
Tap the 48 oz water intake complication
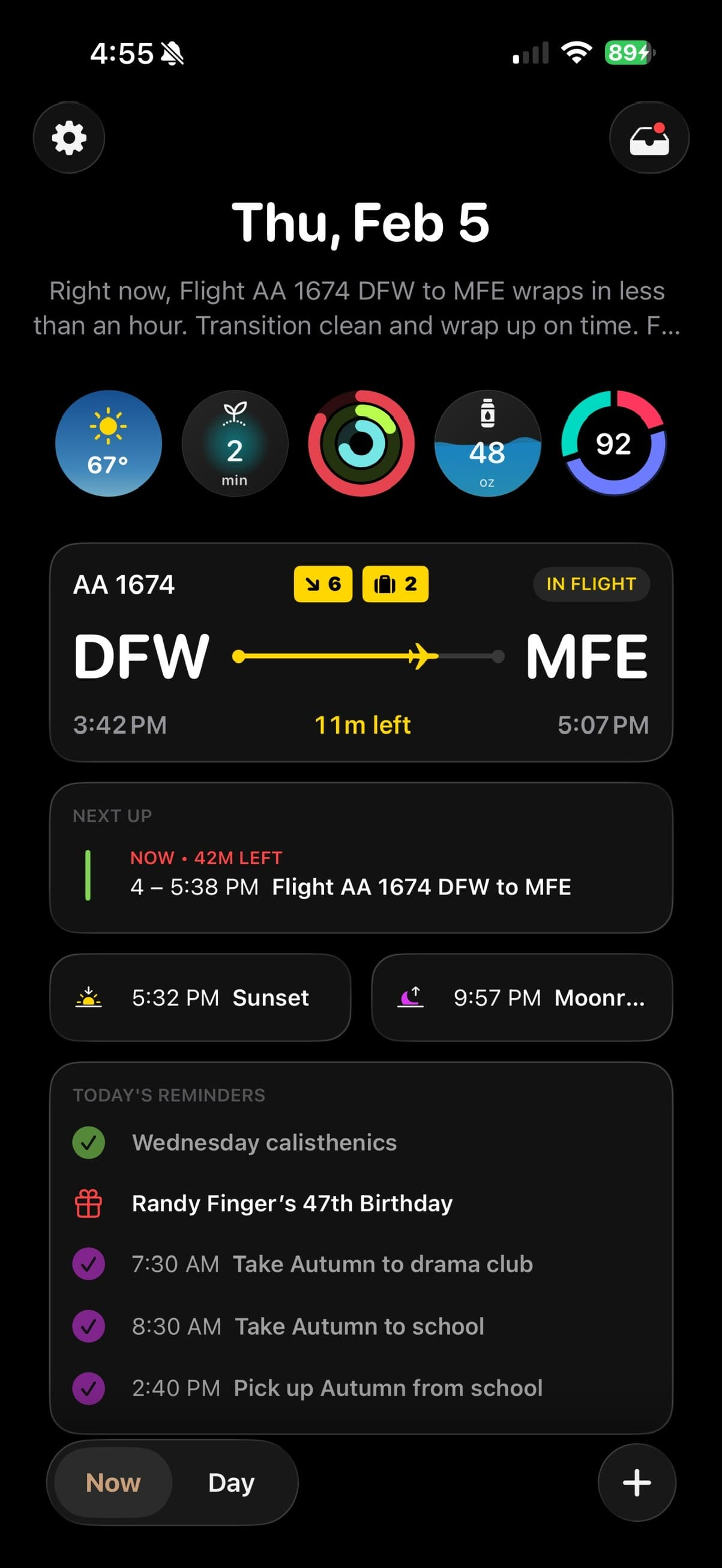point(487,444)
